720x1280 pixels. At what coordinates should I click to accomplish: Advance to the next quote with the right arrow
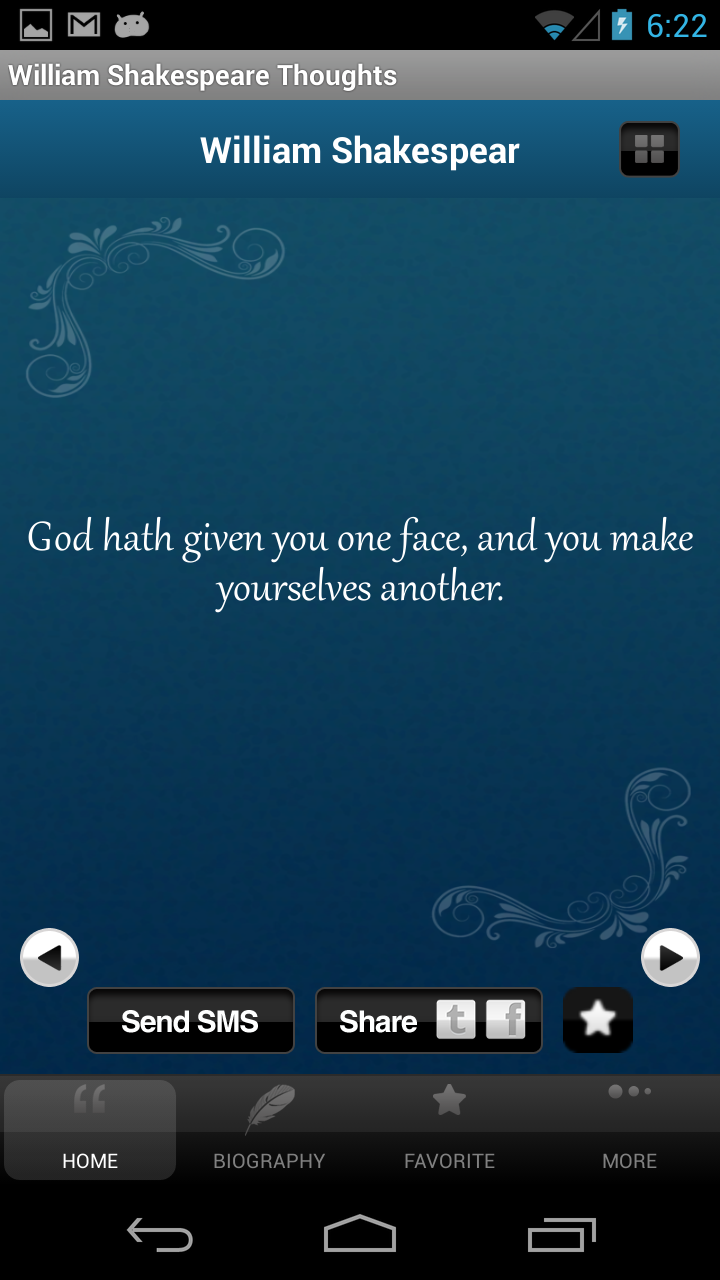tap(670, 957)
